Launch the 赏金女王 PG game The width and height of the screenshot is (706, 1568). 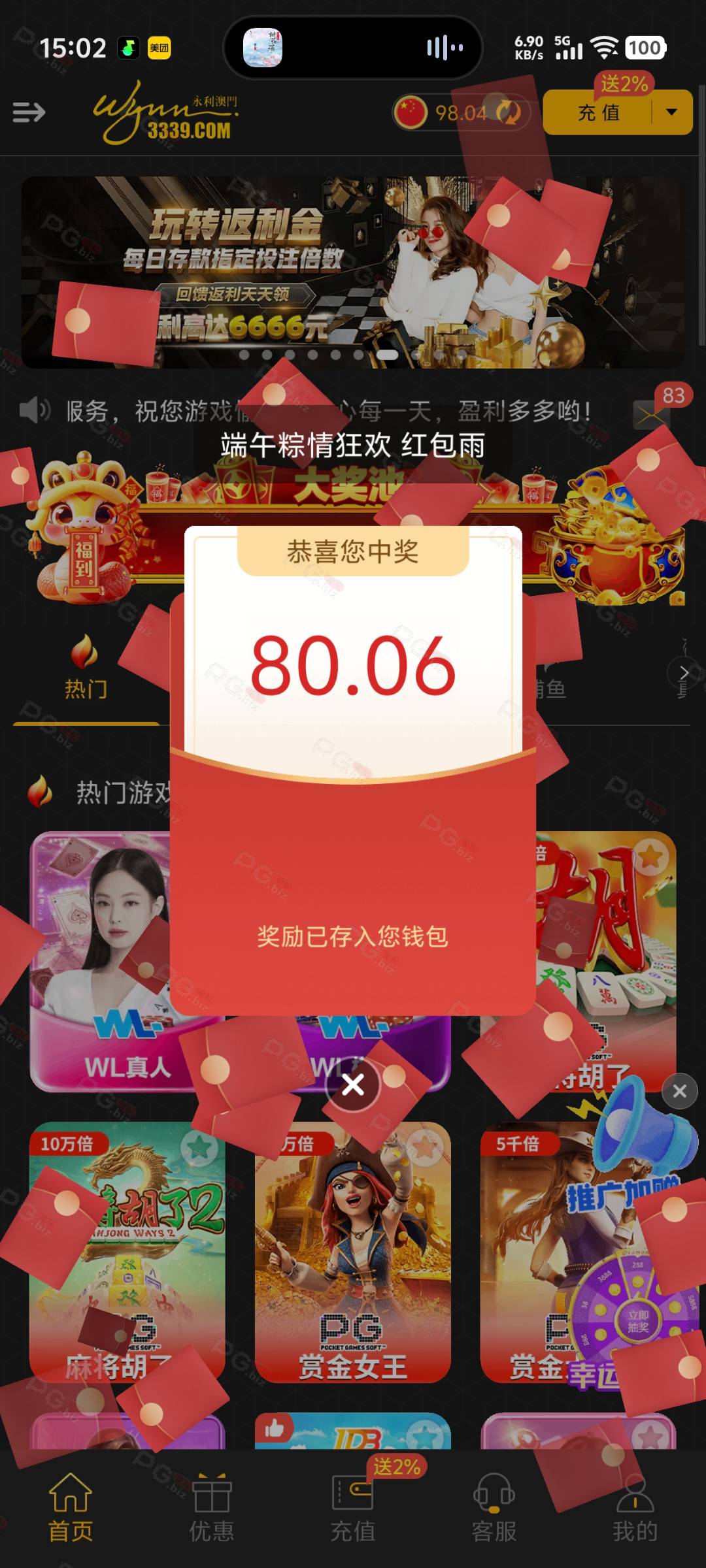[353, 1252]
